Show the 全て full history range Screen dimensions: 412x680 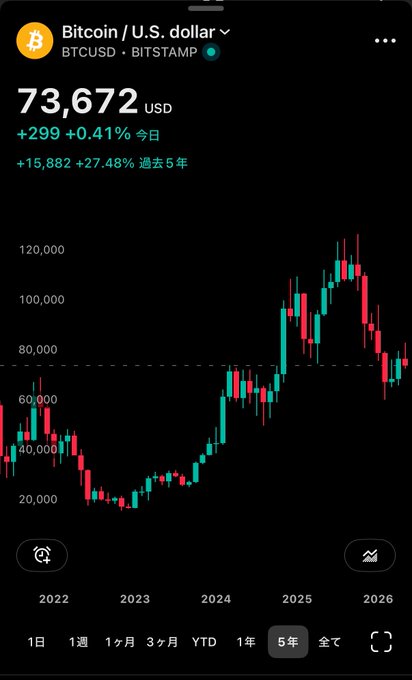pyautogui.click(x=330, y=642)
